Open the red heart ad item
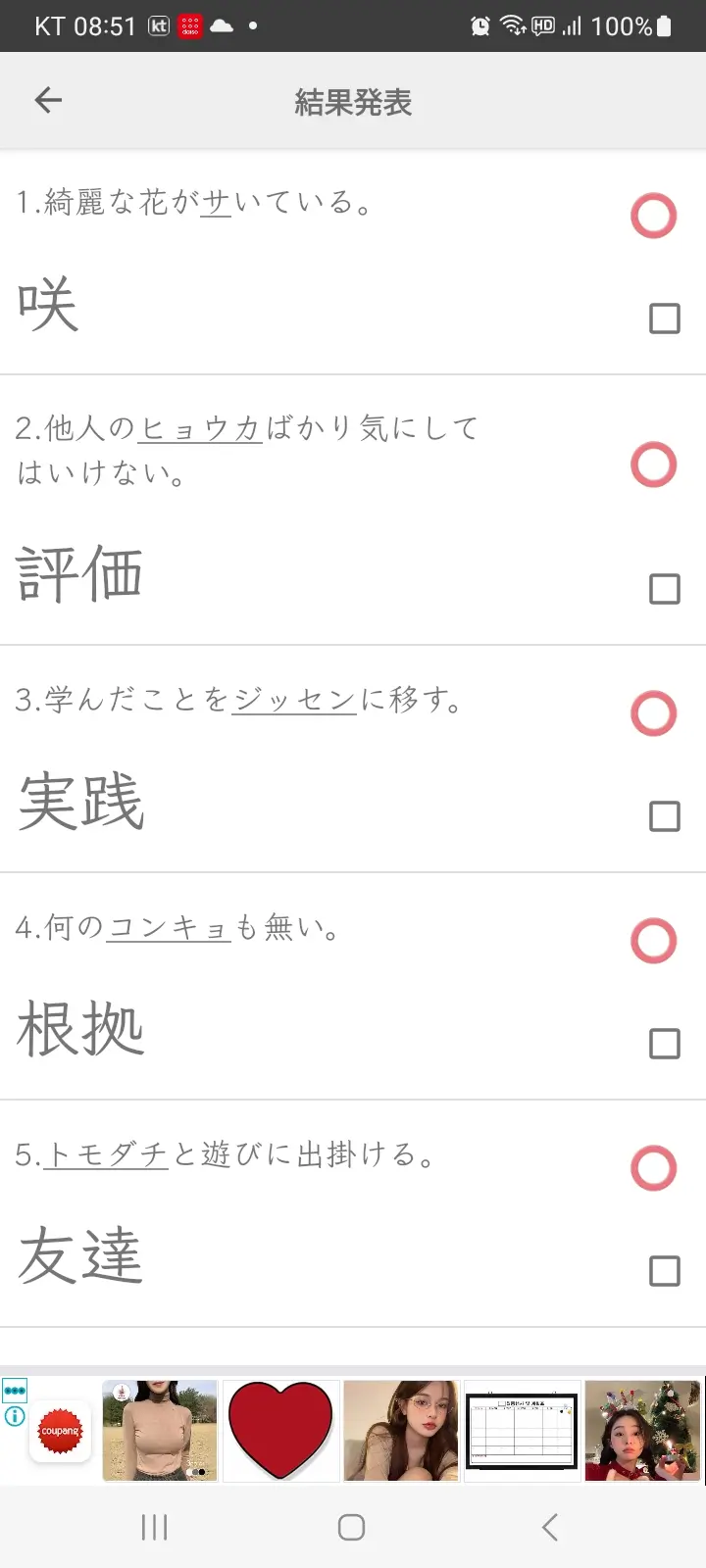Image resolution: width=706 pixels, height=1568 pixels. point(280,1431)
